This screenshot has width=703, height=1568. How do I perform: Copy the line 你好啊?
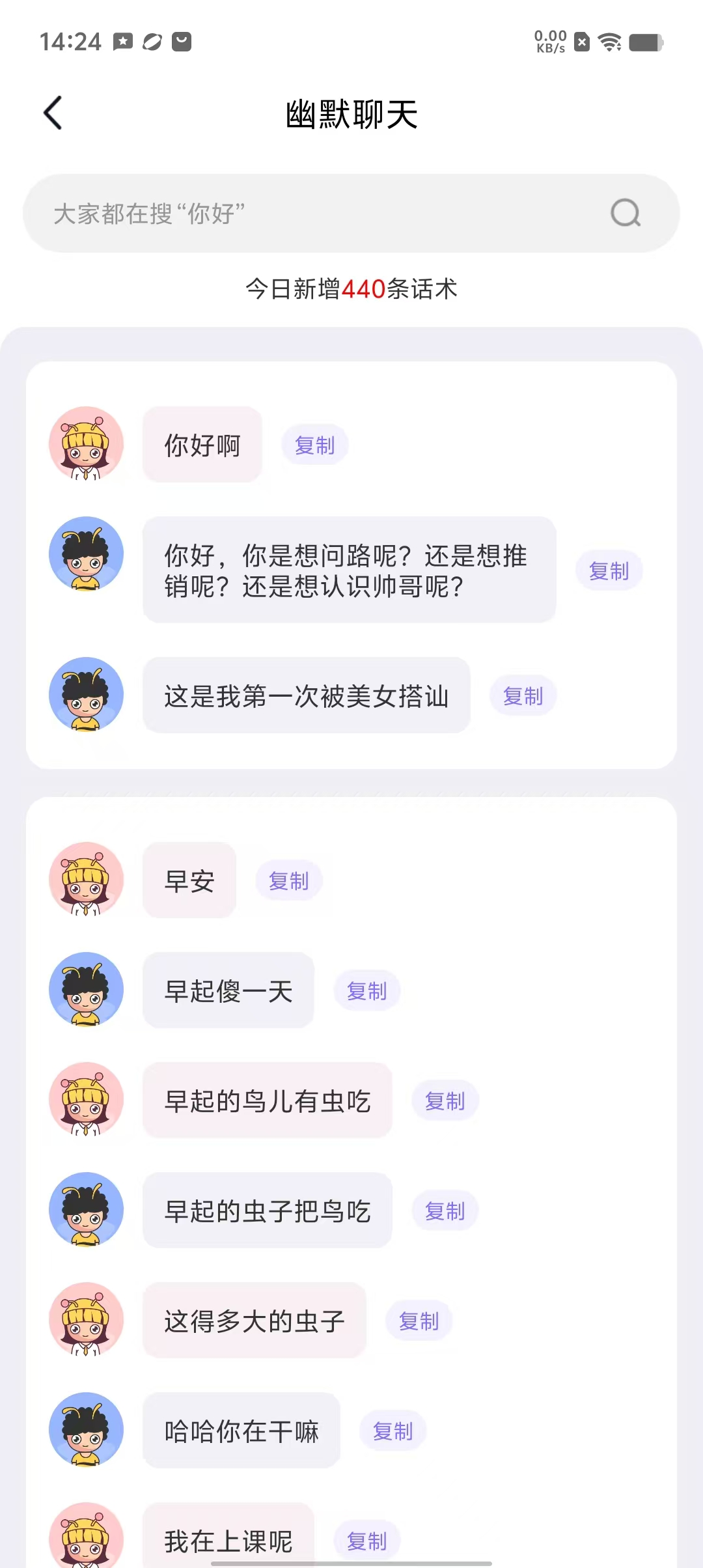(x=315, y=445)
